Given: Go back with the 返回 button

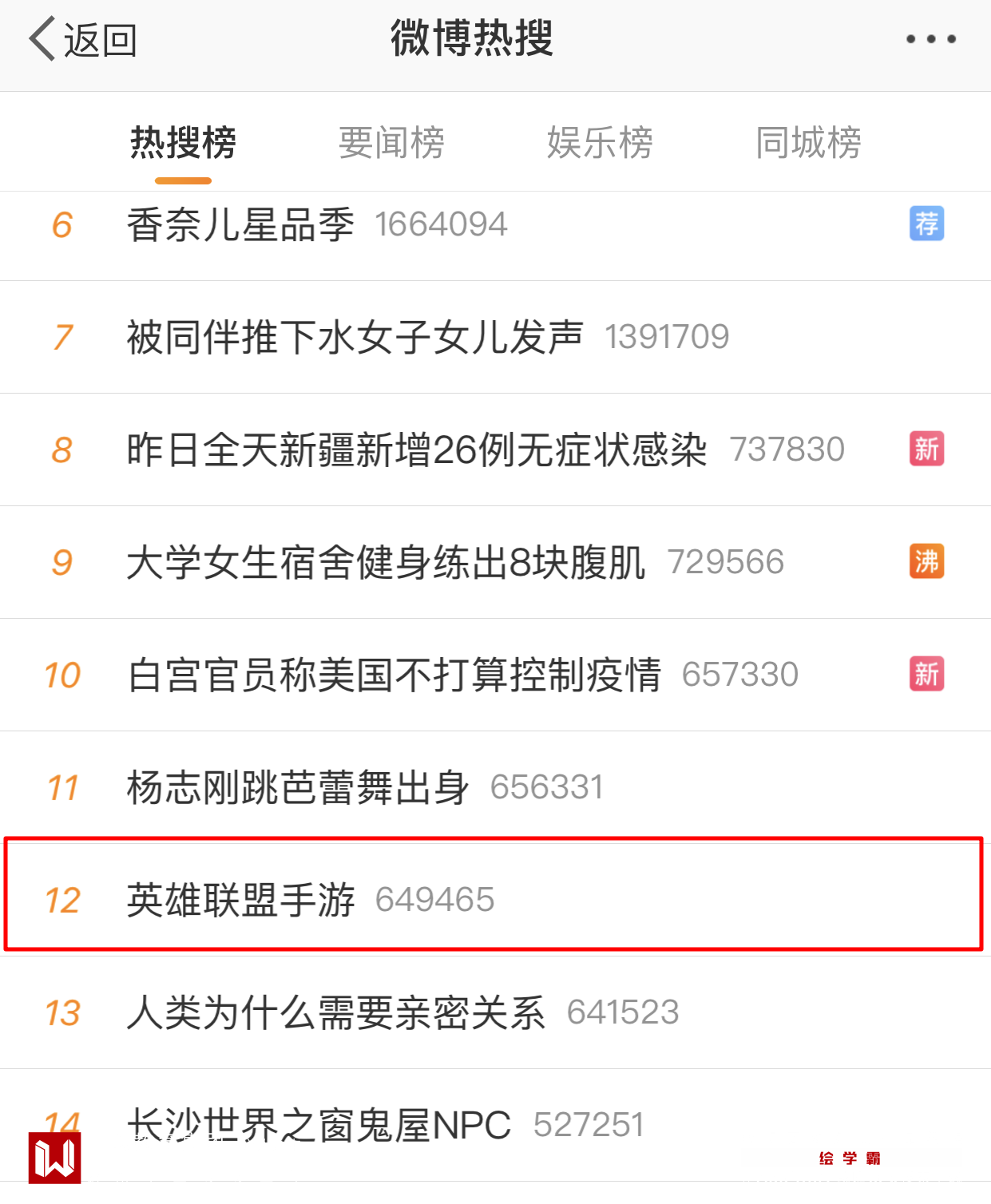Looking at the screenshot, I should 83,40.
